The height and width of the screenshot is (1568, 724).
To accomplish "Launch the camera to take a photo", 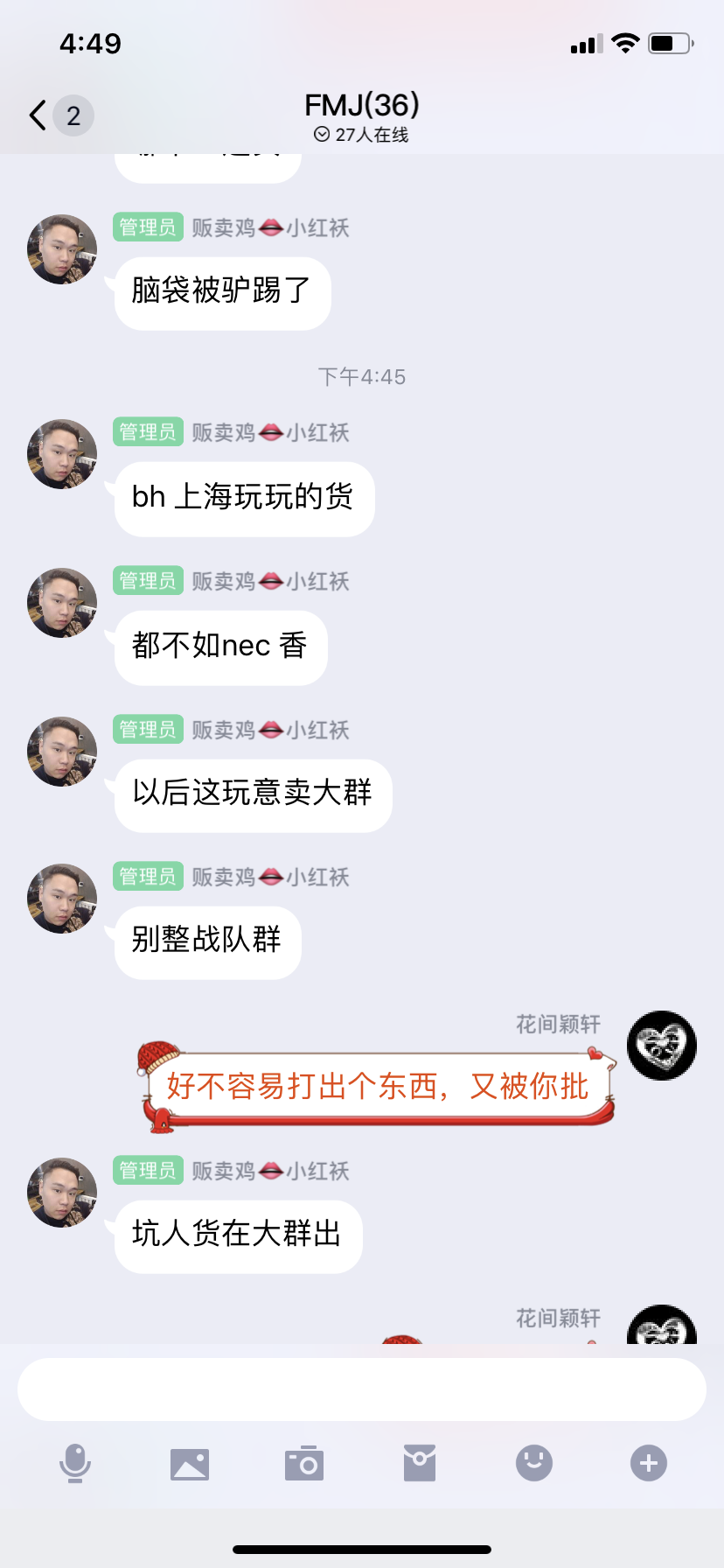I will click(304, 1463).
